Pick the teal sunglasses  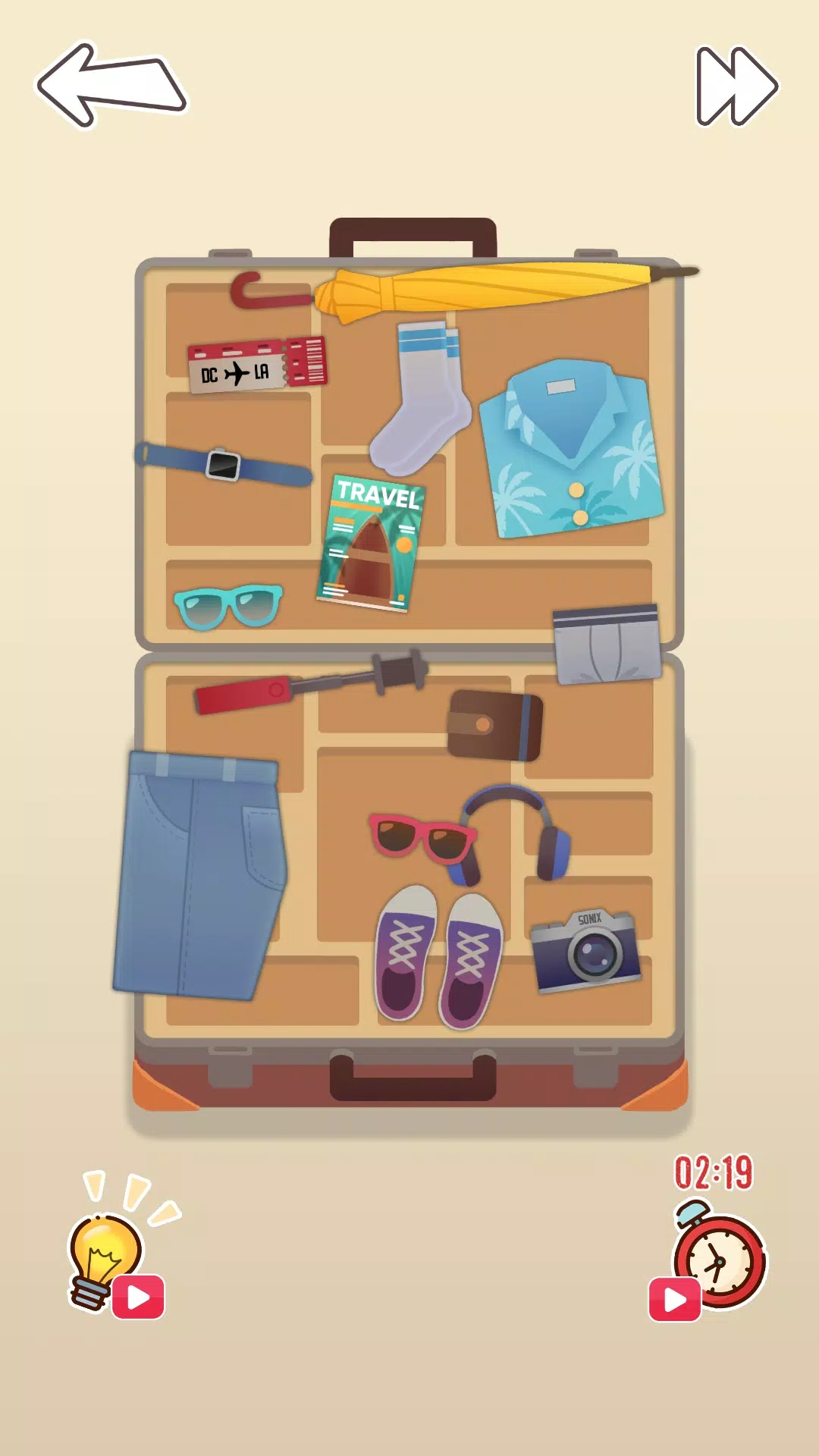coord(227,606)
